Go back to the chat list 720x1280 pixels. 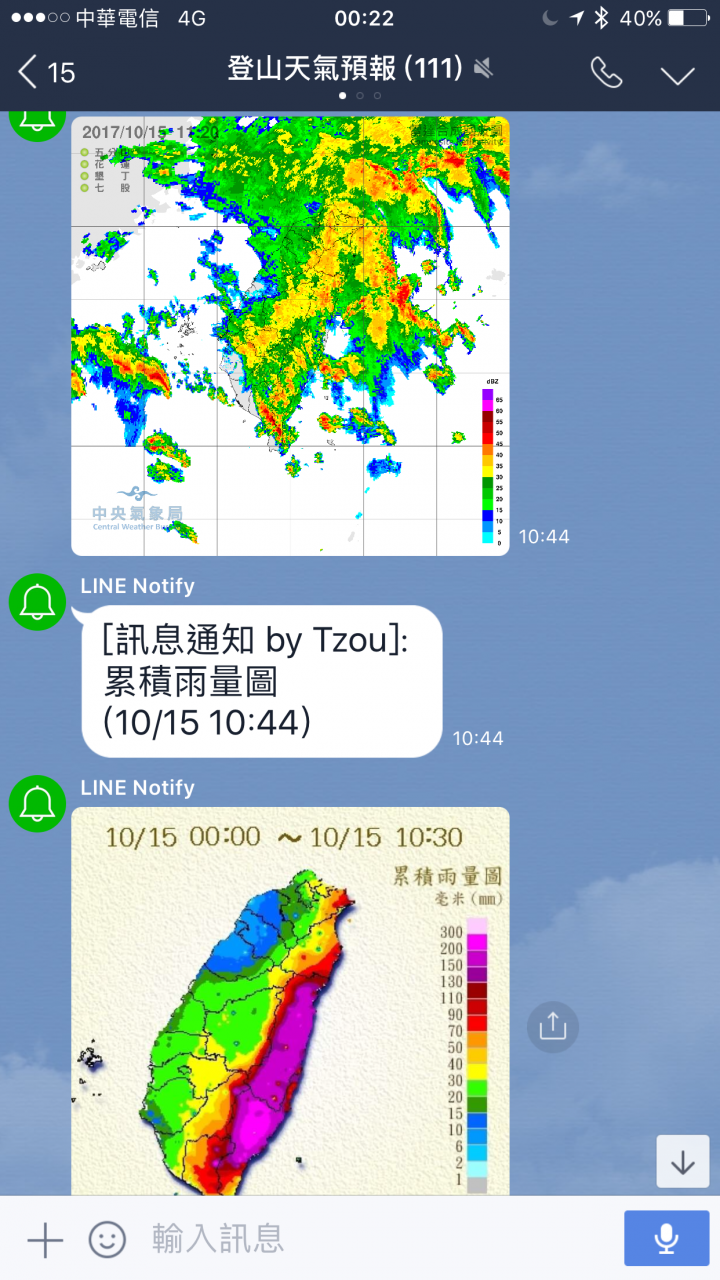(x=44, y=72)
